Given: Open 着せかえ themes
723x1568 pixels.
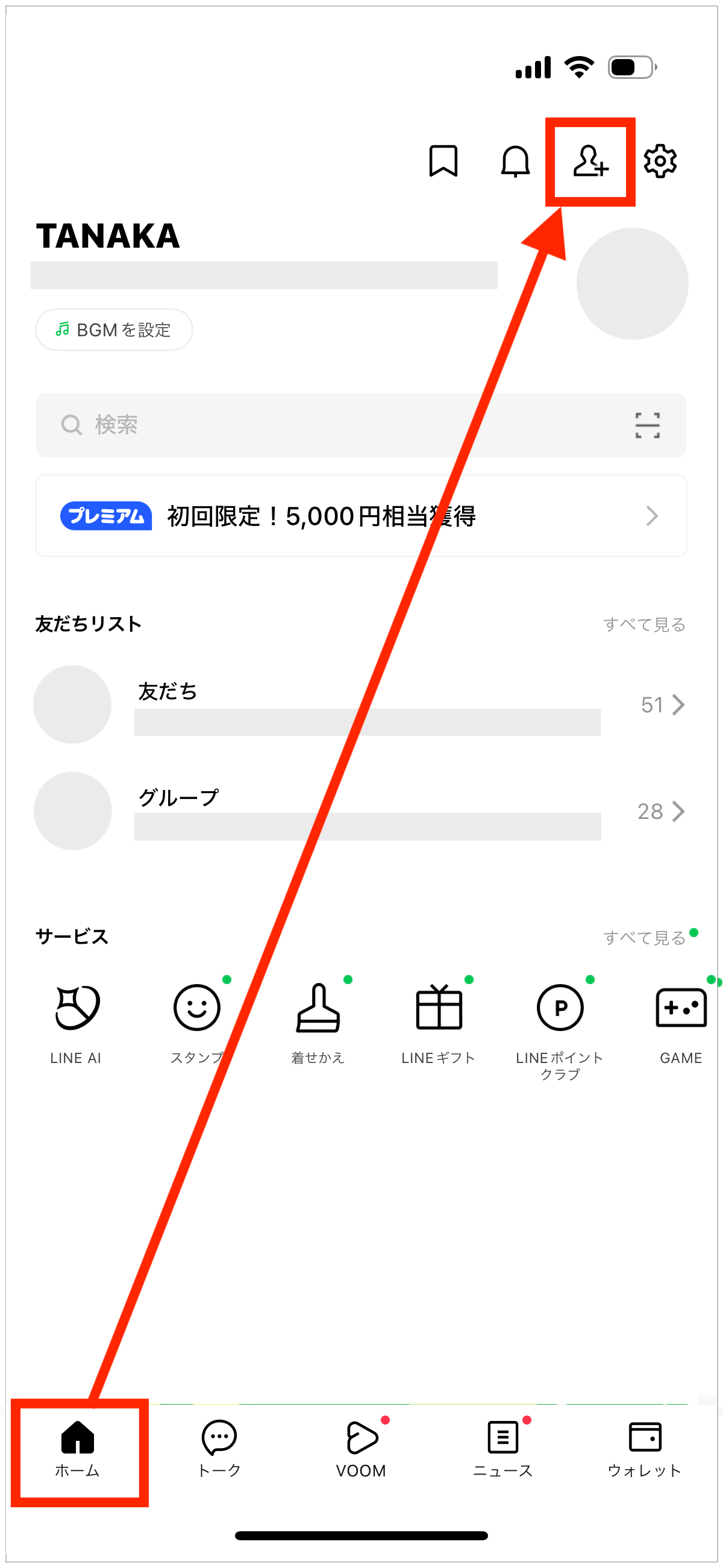Looking at the screenshot, I should (x=318, y=1020).
